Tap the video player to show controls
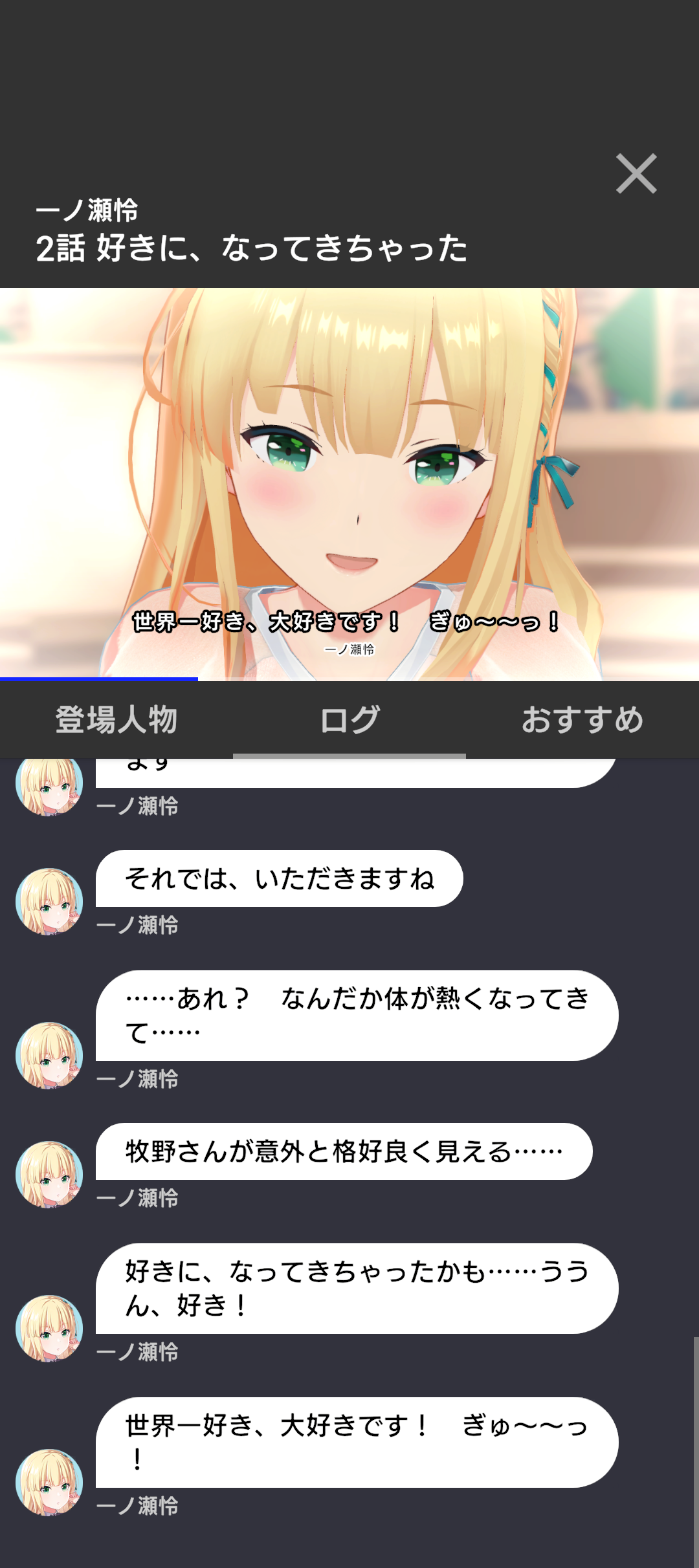Viewport: 699px width, 1568px height. pyautogui.click(x=349, y=484)
